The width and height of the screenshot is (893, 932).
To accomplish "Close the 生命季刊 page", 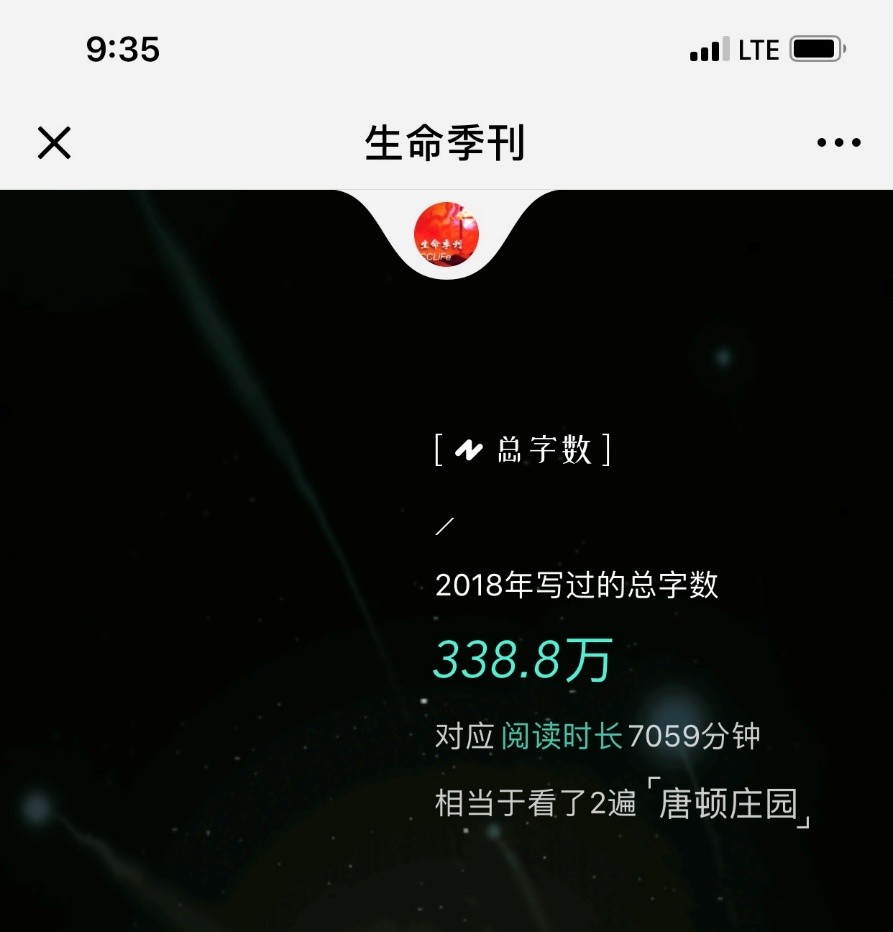I will pyautogui.click(x=54, y=143).
